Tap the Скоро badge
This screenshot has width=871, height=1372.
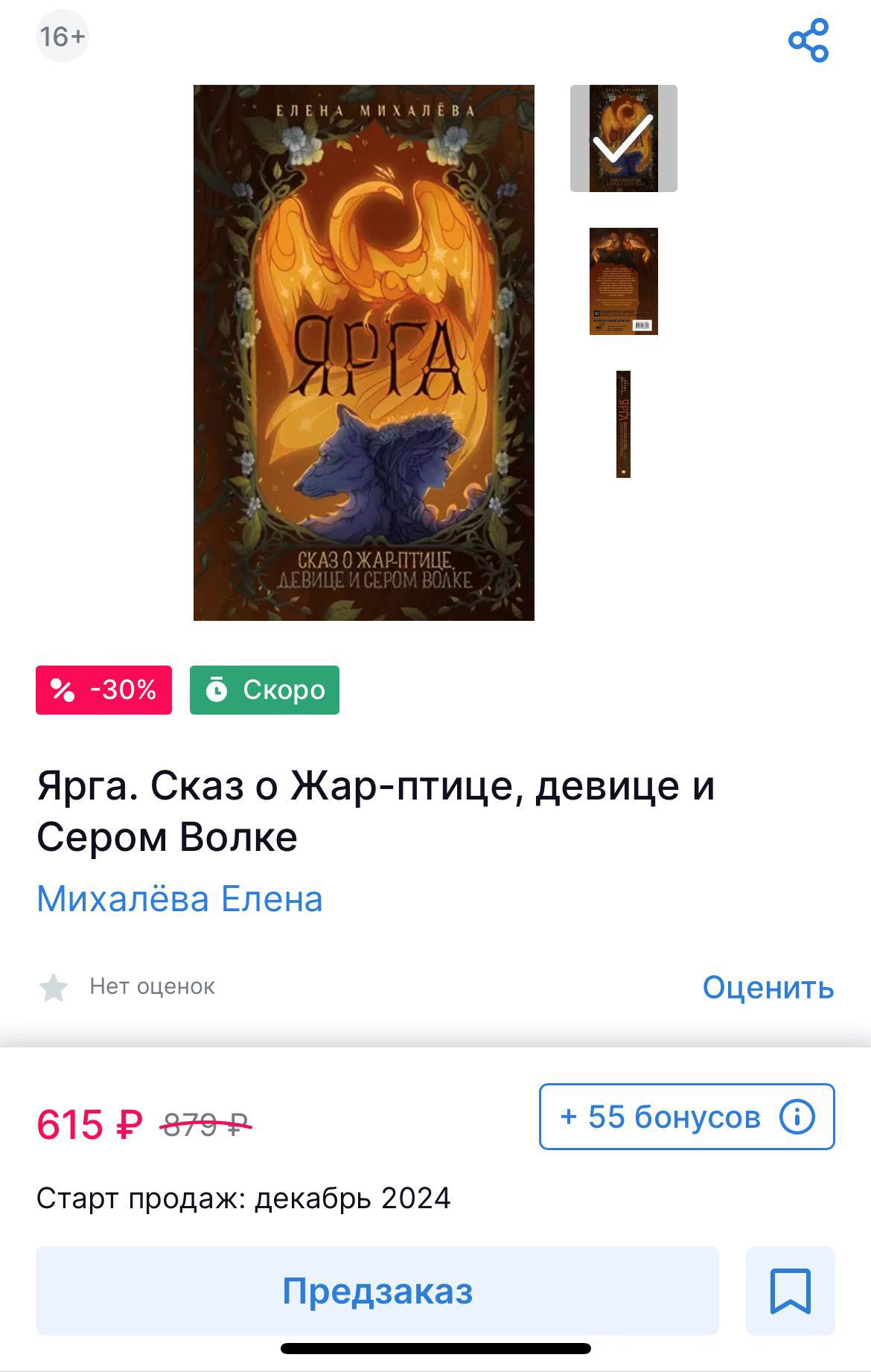(x=264, y=690)
